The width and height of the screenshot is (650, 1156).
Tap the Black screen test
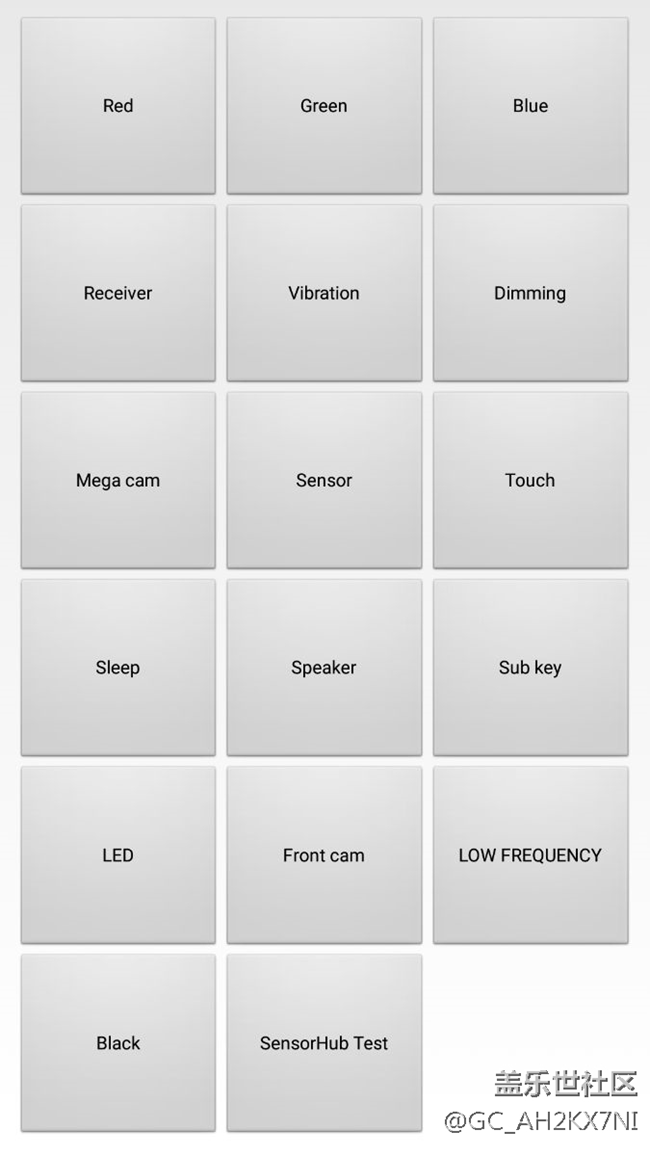[118, 1043]
